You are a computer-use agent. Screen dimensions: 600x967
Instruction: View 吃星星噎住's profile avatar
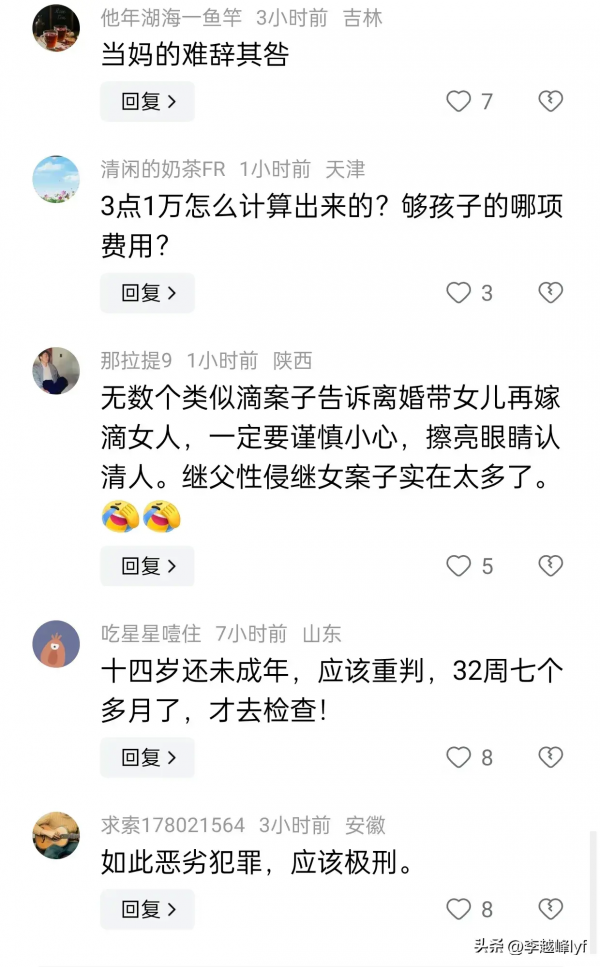56,644
